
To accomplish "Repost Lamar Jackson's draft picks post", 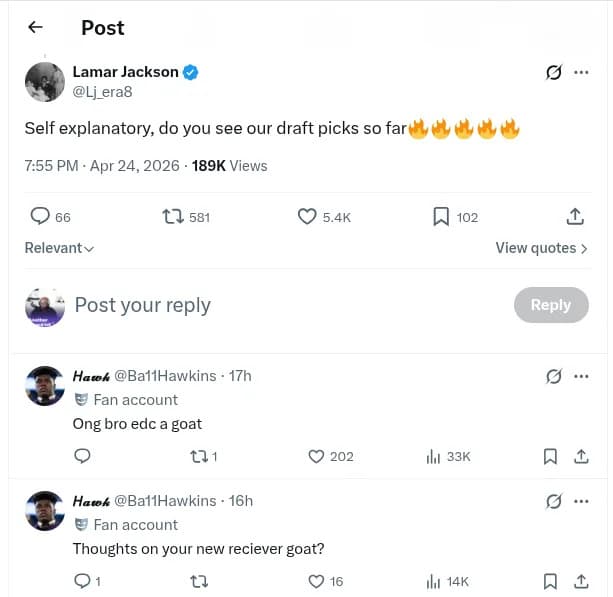I will [173, 216].
